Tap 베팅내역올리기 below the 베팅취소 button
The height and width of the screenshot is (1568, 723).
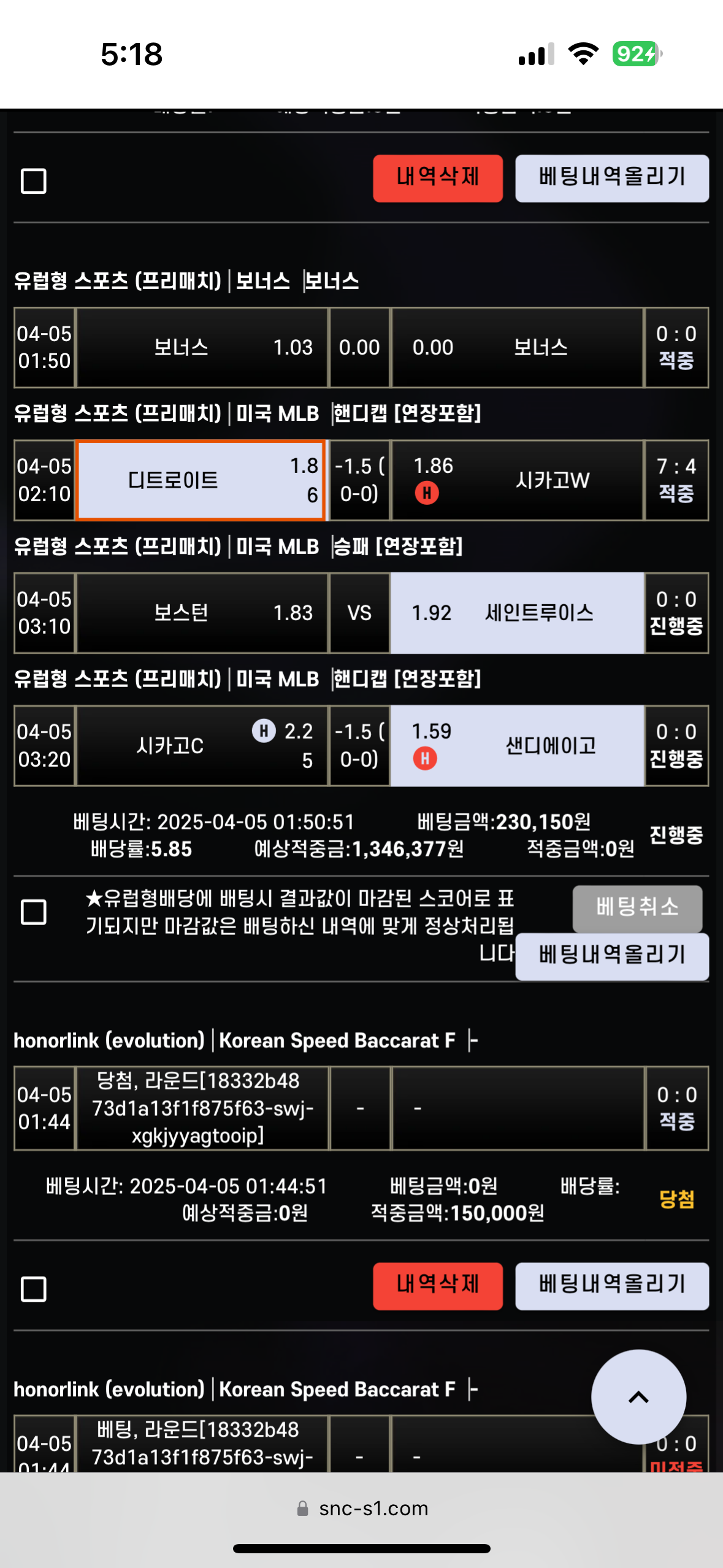(x=611, y=956)
